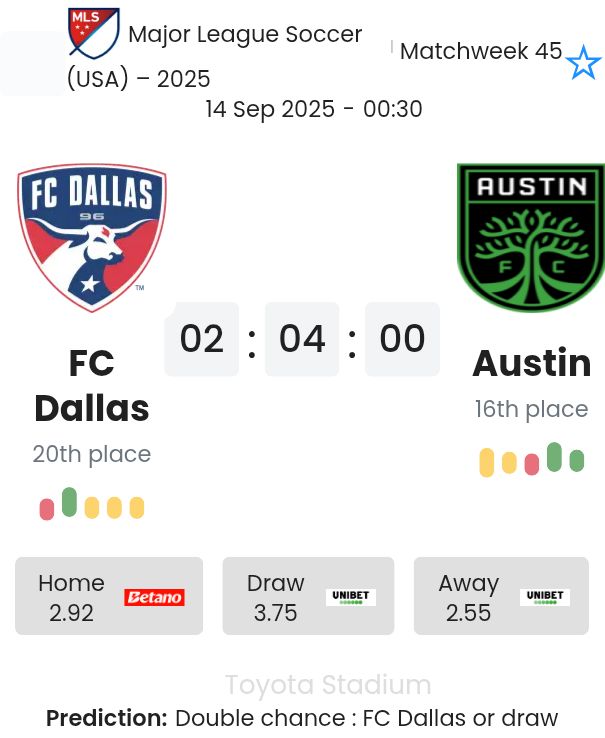Select Home odds 2.92 at Betano

click(x=109, y=596)
